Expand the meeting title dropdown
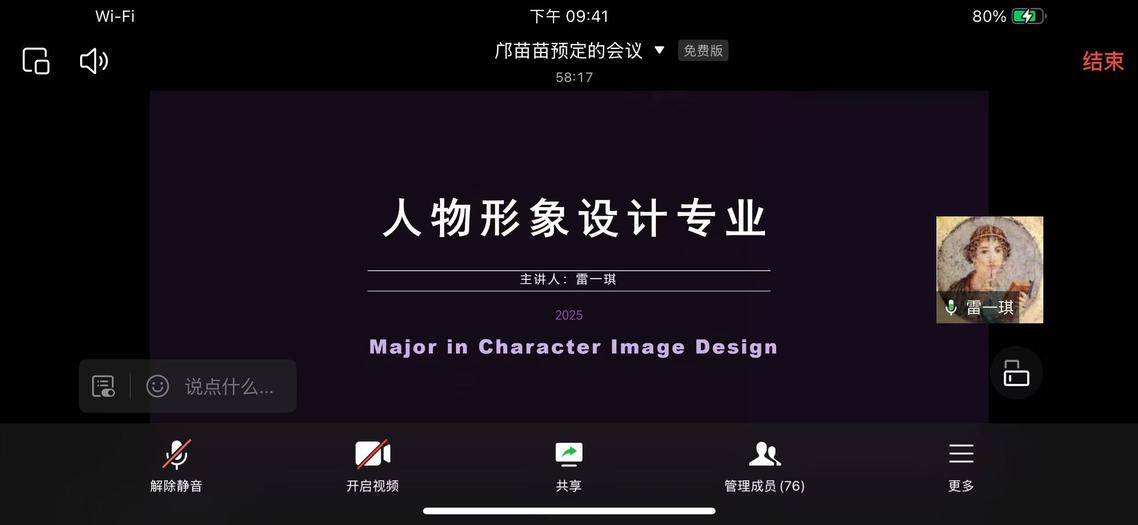Viewport: 1138px width, 525px height. click(x=659, y=50)
